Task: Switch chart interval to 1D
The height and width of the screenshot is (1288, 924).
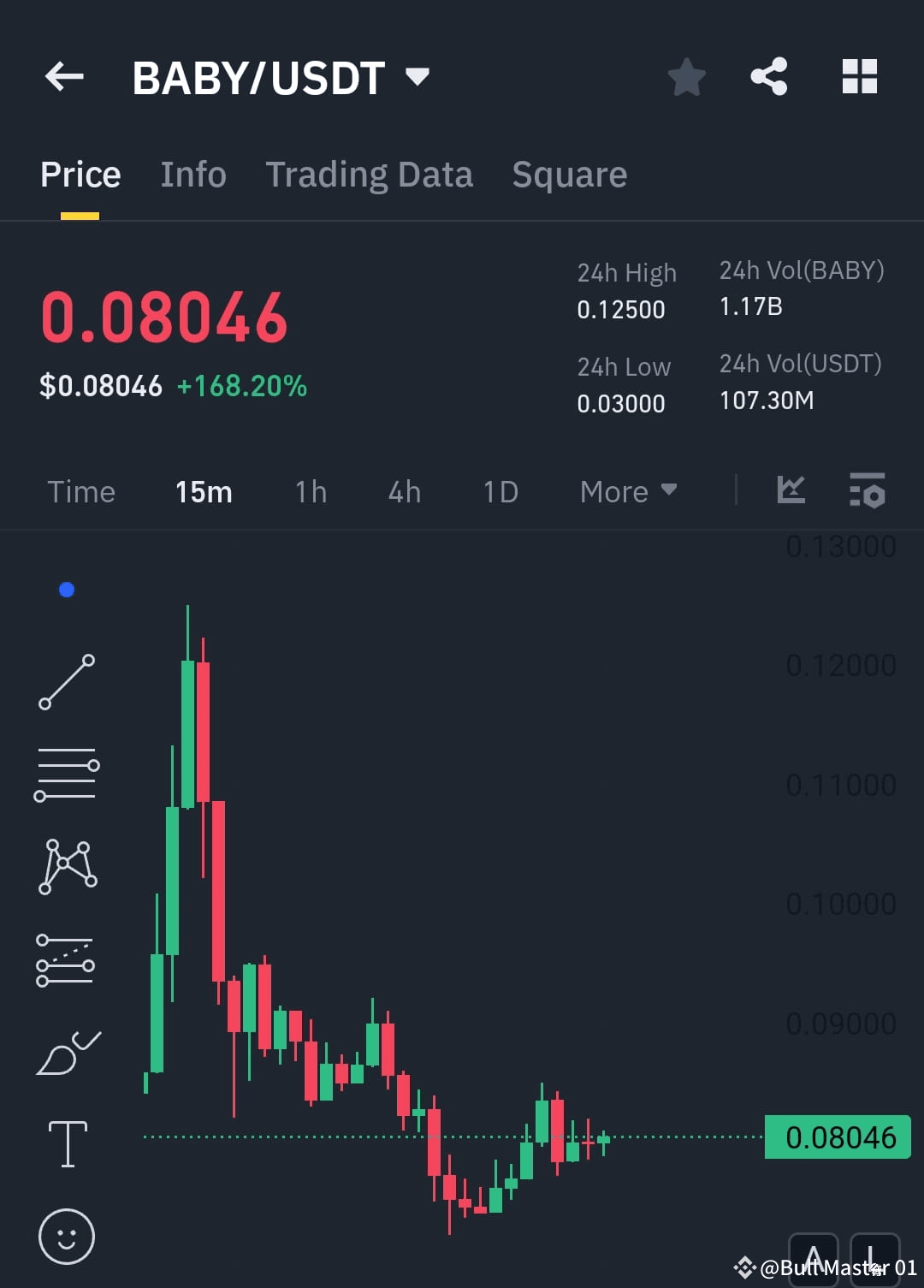Action: [x=500, y=491]
